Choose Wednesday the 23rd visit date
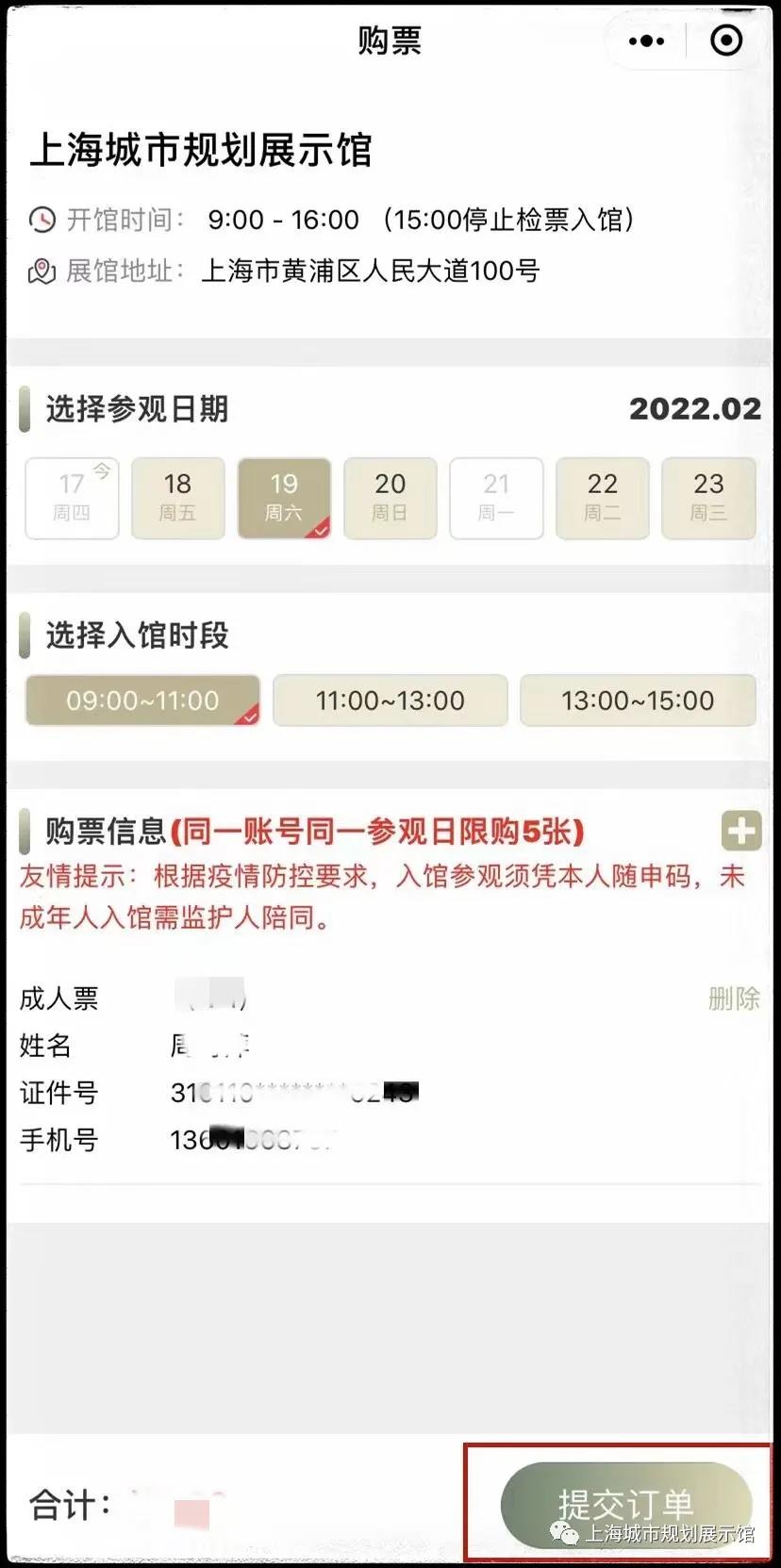The height and width of the screenshot is (1568, 781). (708, 498)
